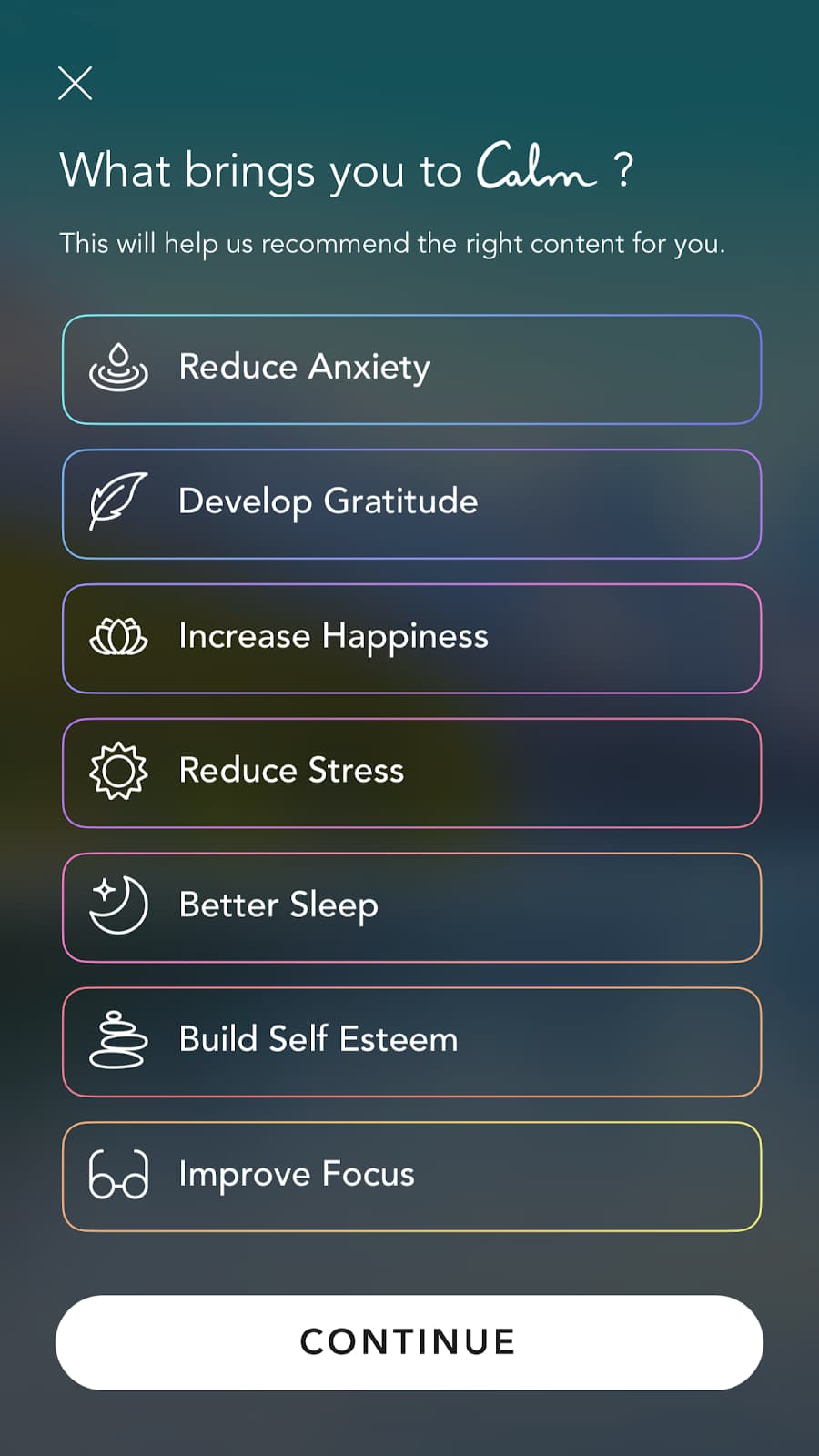Select the Reduce Anxiety goal
This screenshot has height=1456, width=819.
[x=411, y=369]
